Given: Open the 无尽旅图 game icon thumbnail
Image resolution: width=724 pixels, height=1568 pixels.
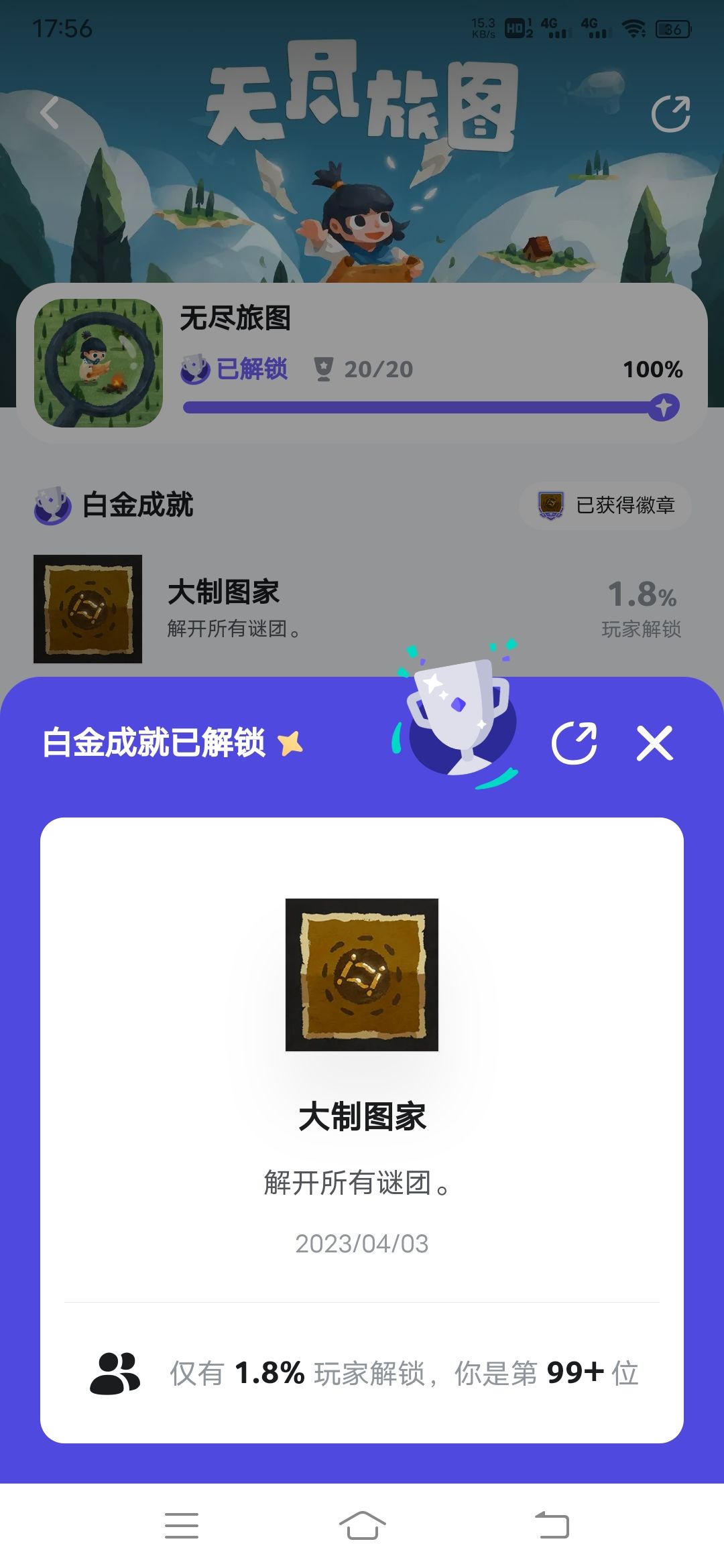Looking at the screenshot, I should [x=97, y=361].
